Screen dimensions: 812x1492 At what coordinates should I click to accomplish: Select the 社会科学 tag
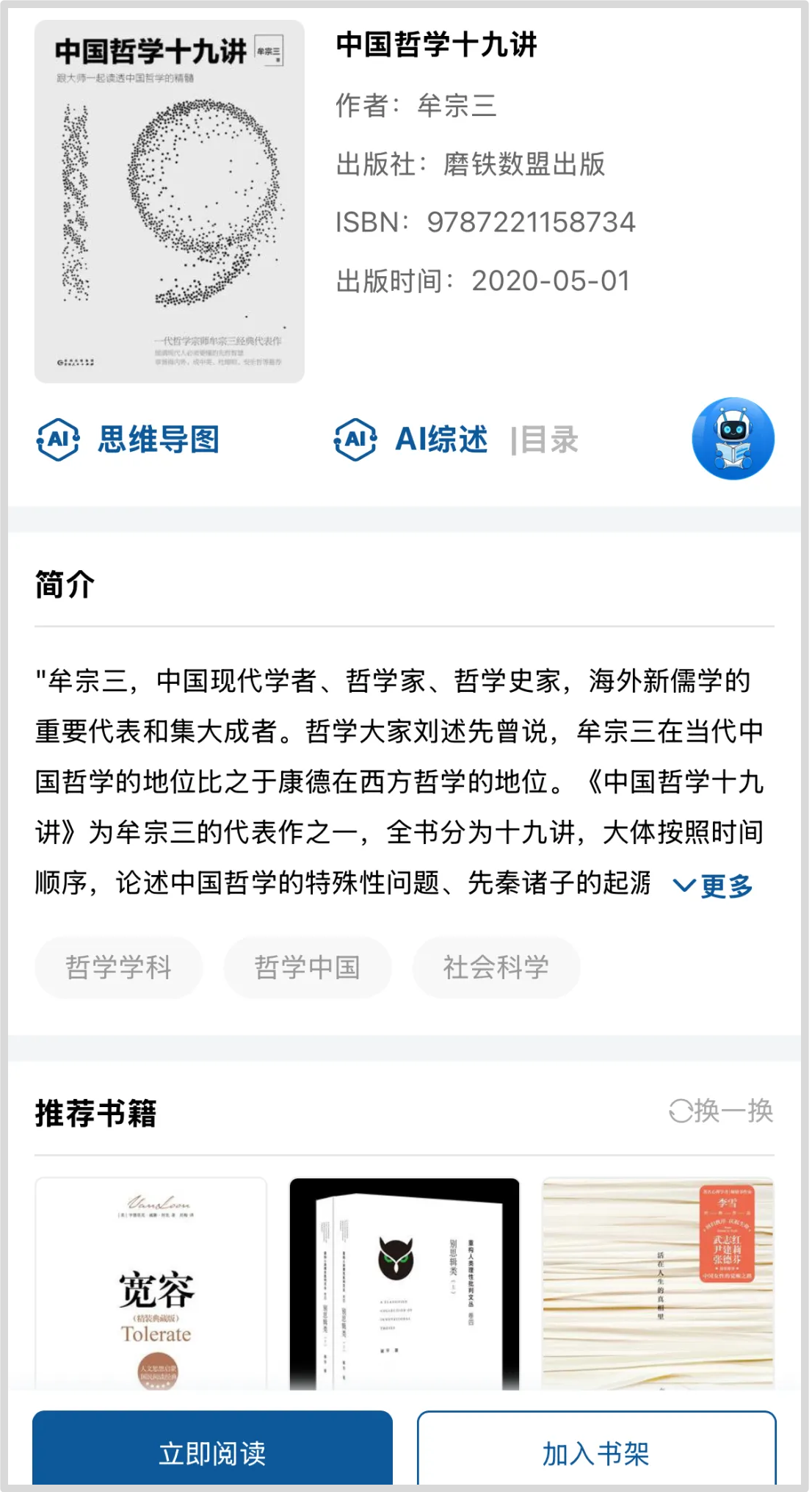[496, 967]
